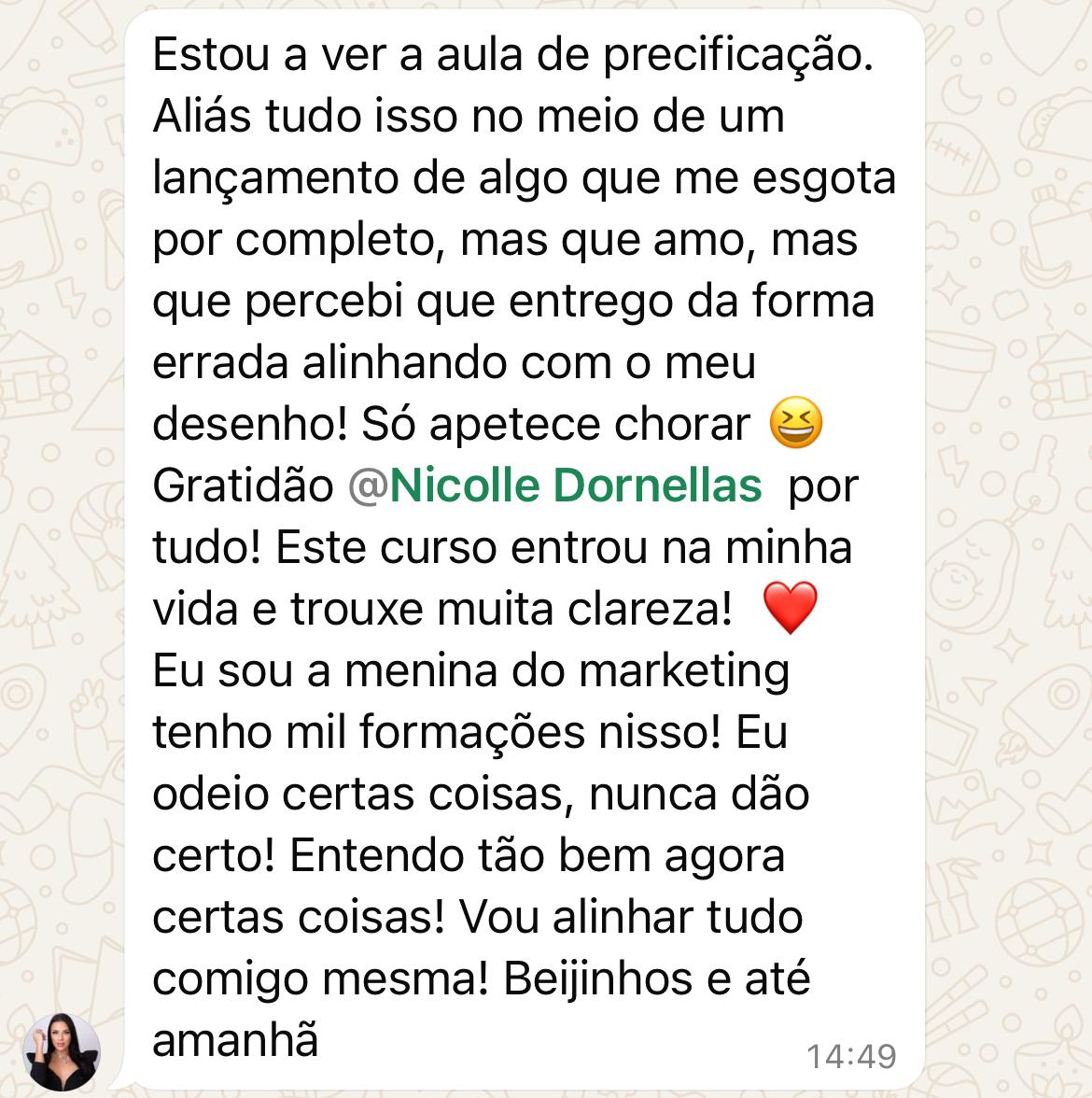Open the sender's profile picture
The height and width of the screenshot is (1098, 1092).
click(63, 1052)
